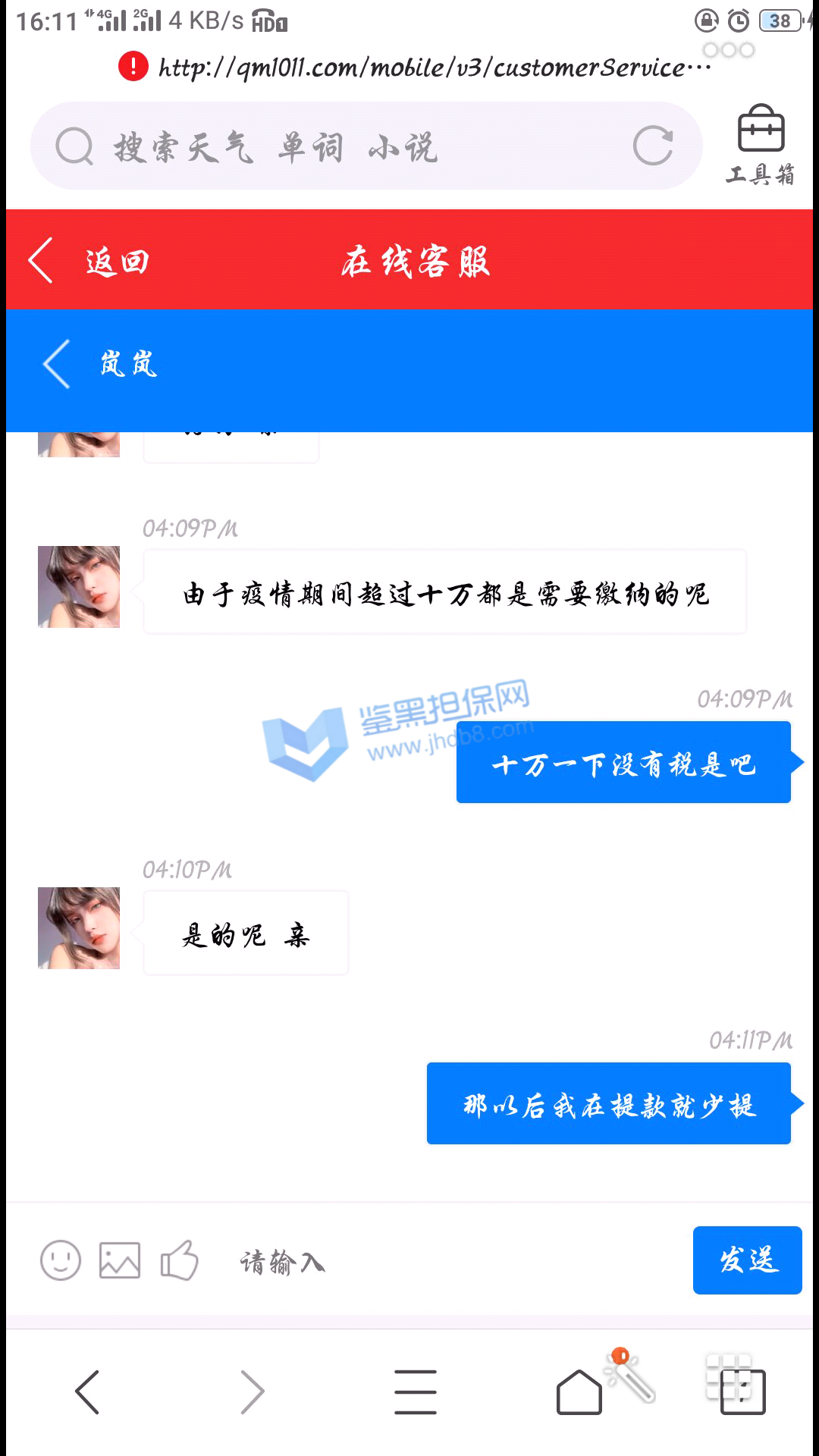This screenshot has height=1456, width=819.
Task: Open the browser tabs switcher
Action: pyautogui.click(x=742, y=1392)
